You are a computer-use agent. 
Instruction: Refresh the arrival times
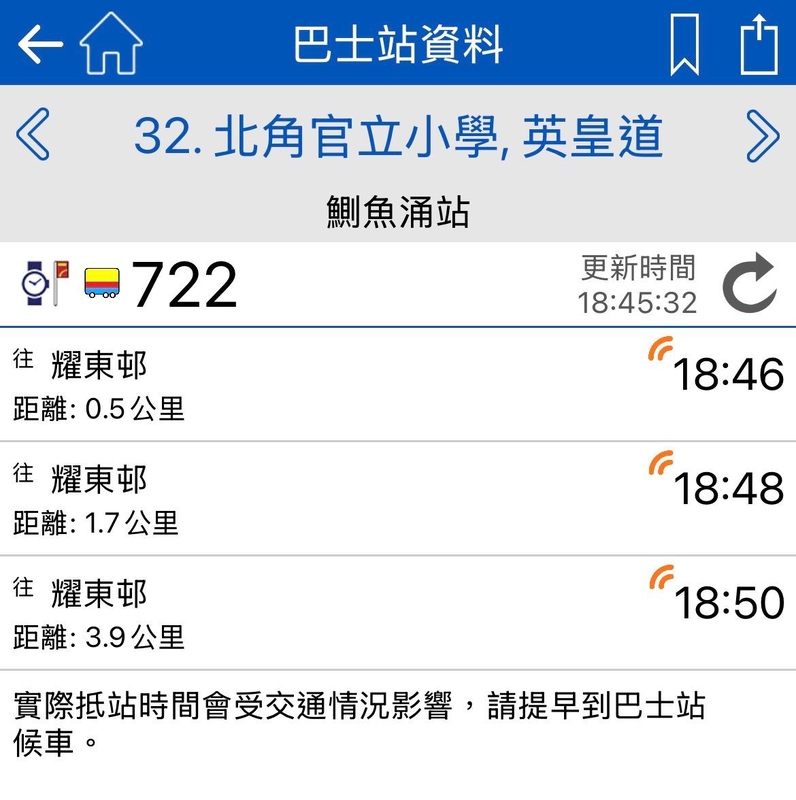tap(749, 284)
